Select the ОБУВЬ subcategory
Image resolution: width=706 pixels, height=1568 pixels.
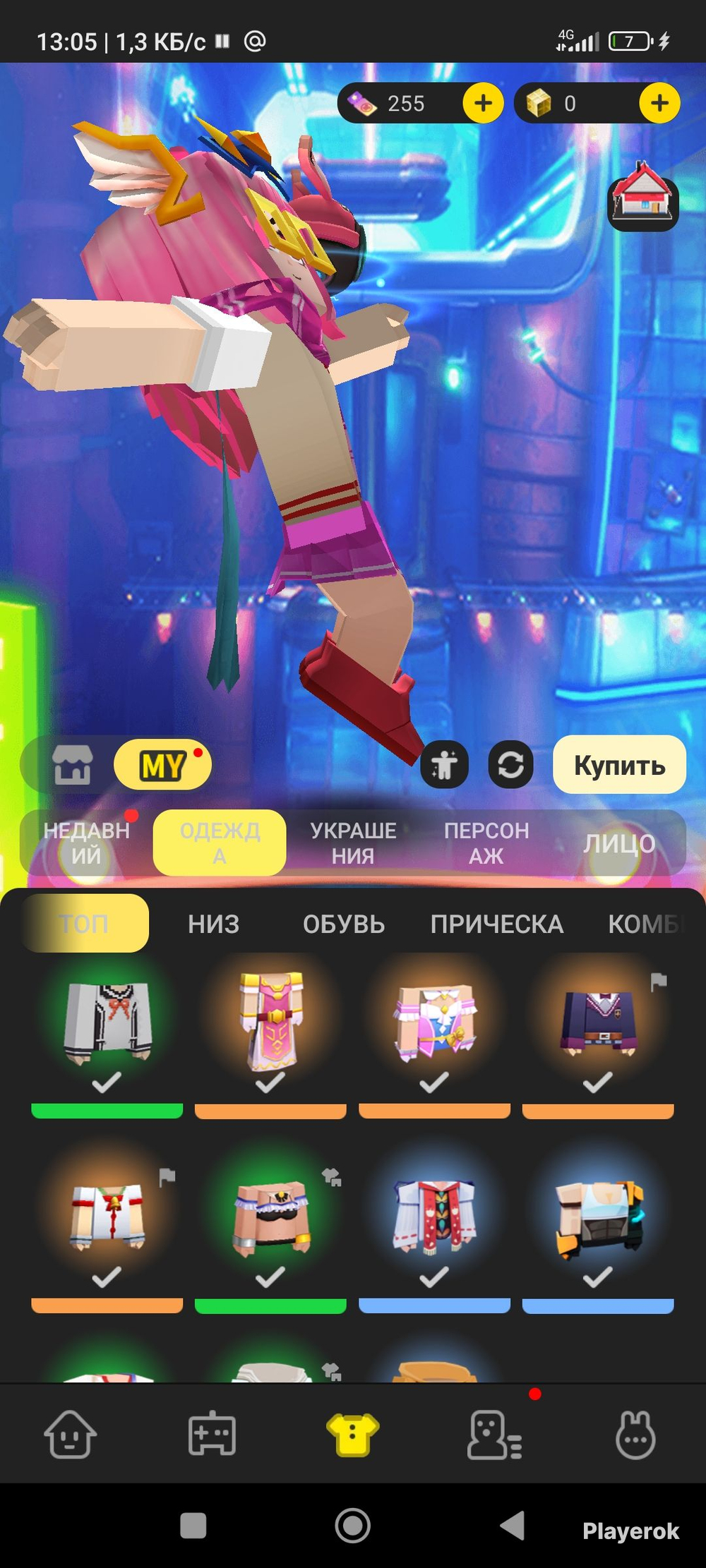click(x=344, y=924)
